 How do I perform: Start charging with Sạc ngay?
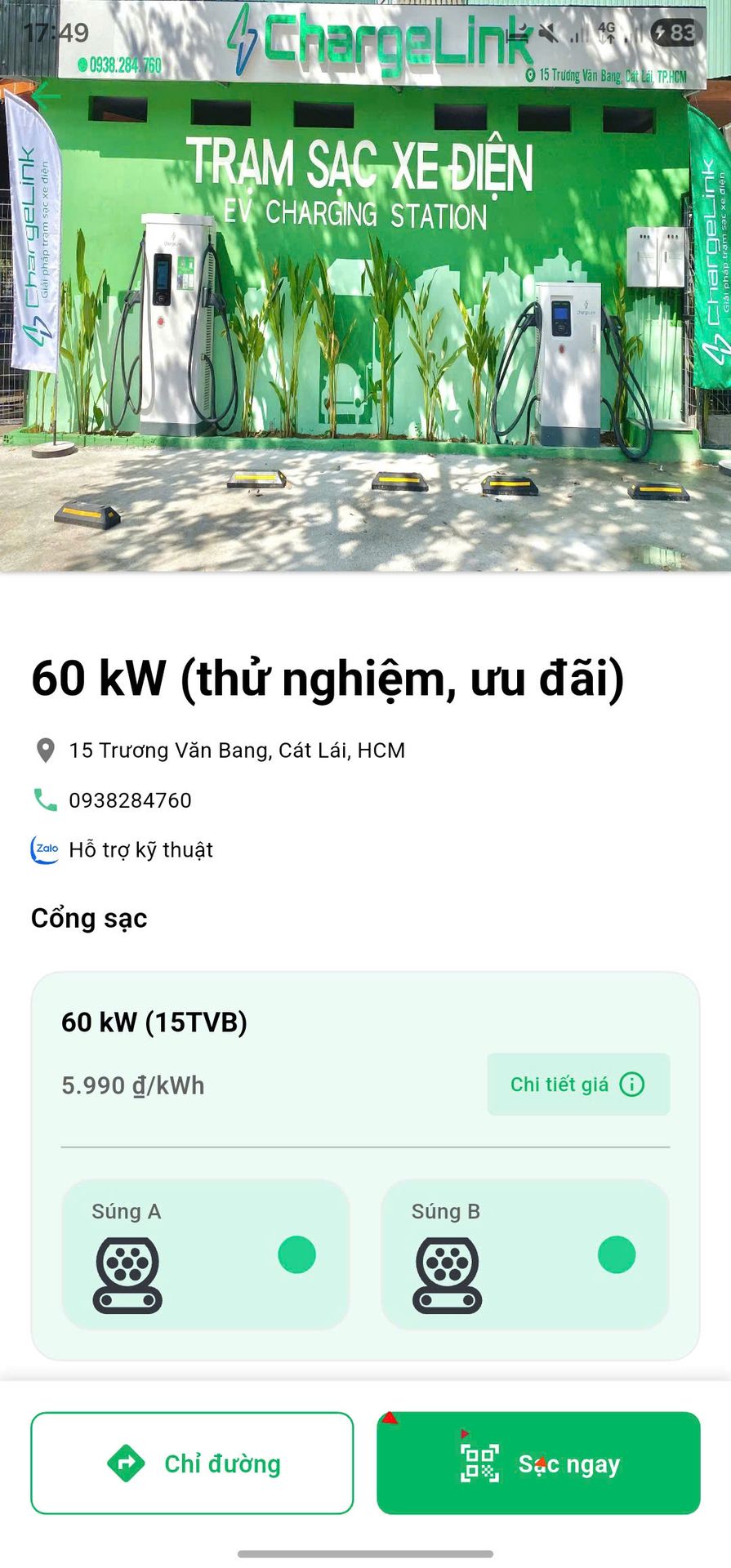[x=538, y=1463]
